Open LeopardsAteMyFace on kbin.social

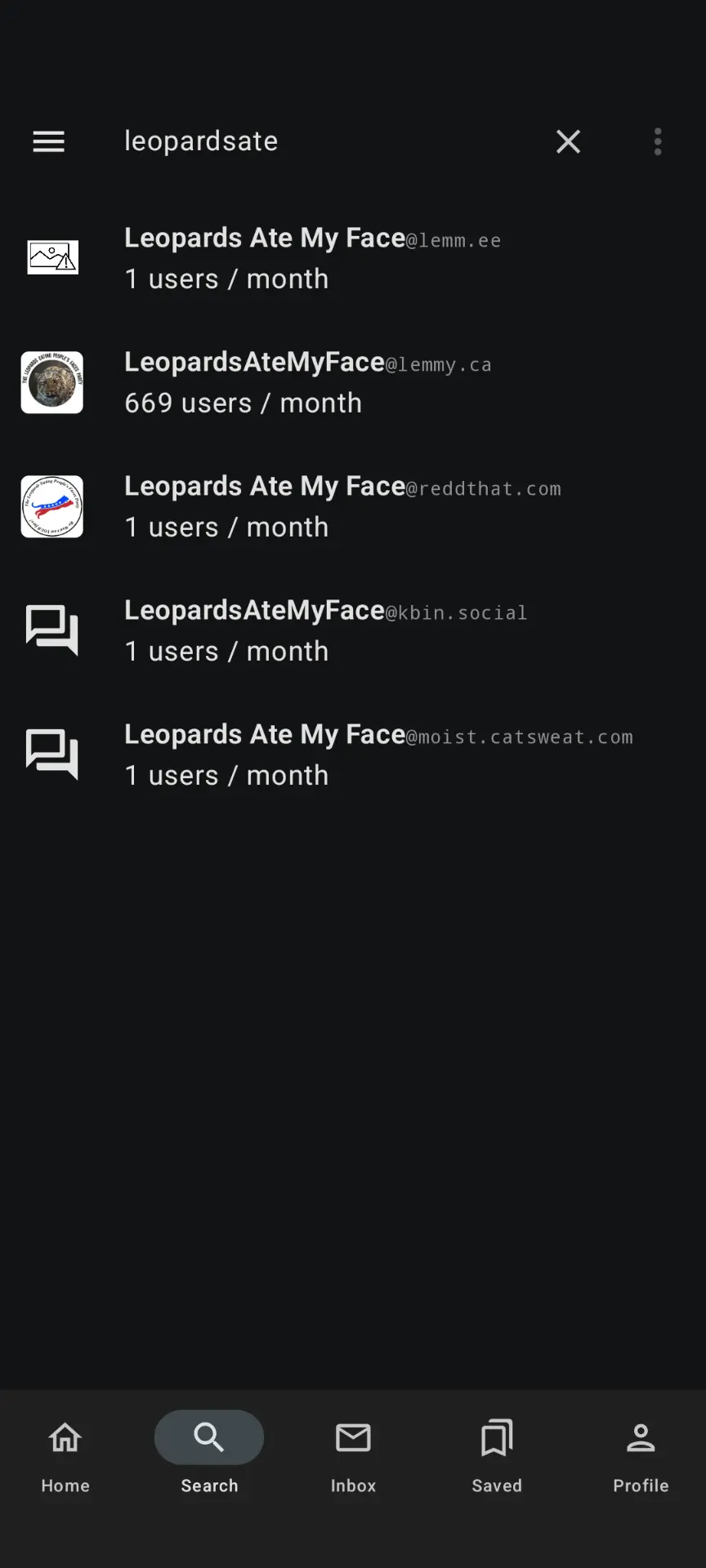[353, 630]
